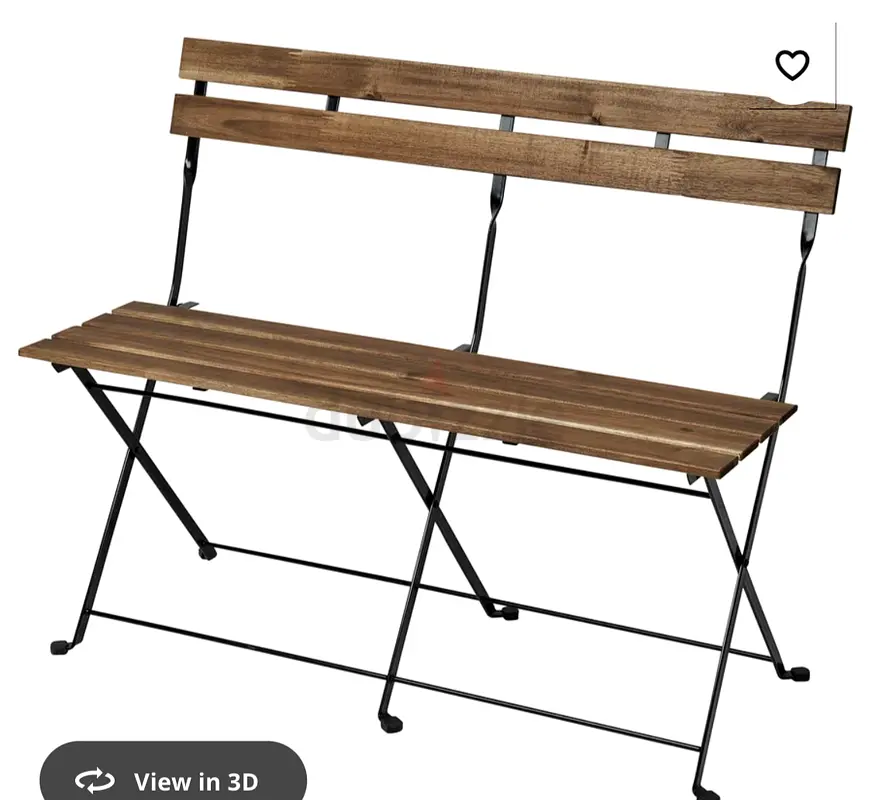This screenshot has height=800, width=872.
Task: Add the bench to favorites with the heart
Action: click(792, 65)
